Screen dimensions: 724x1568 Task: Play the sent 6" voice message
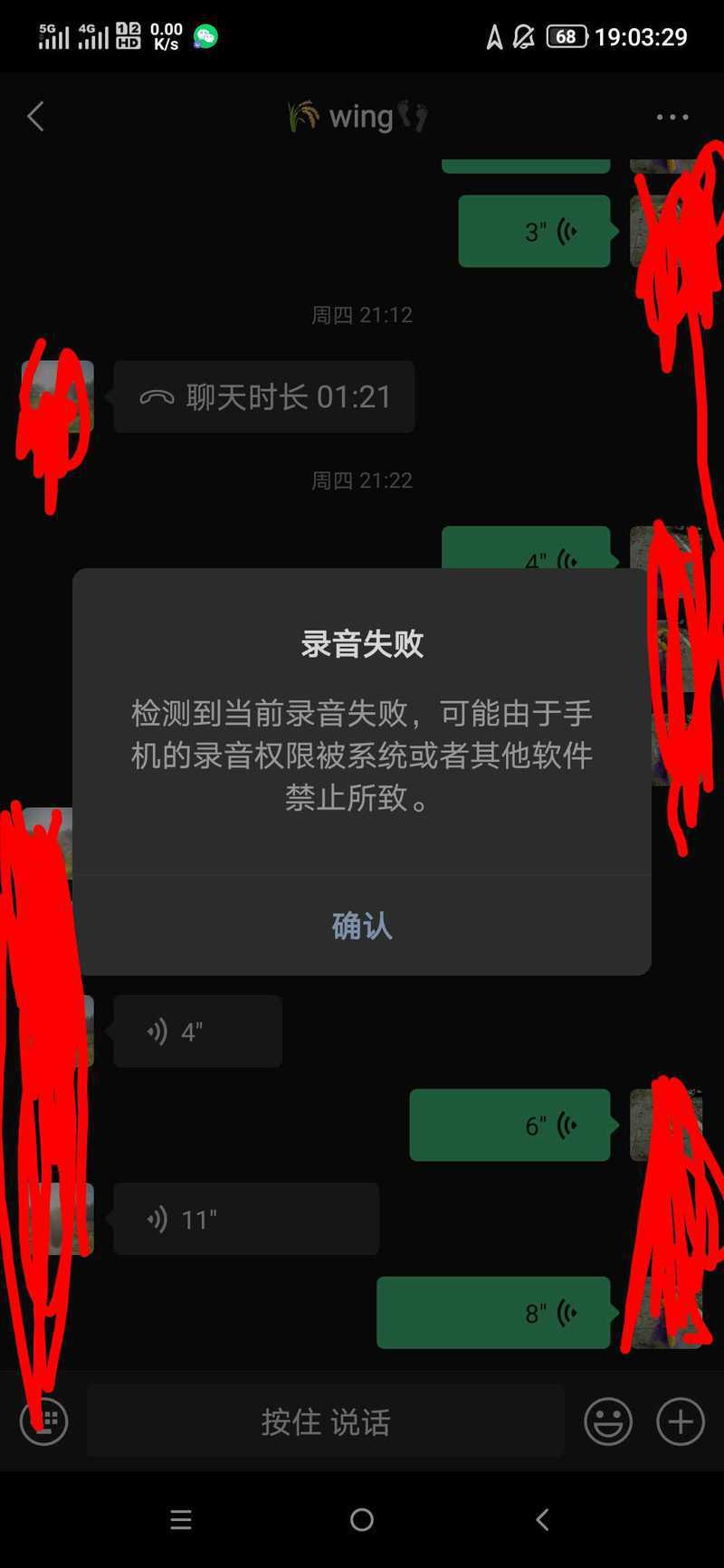(x=510, y=1125)
